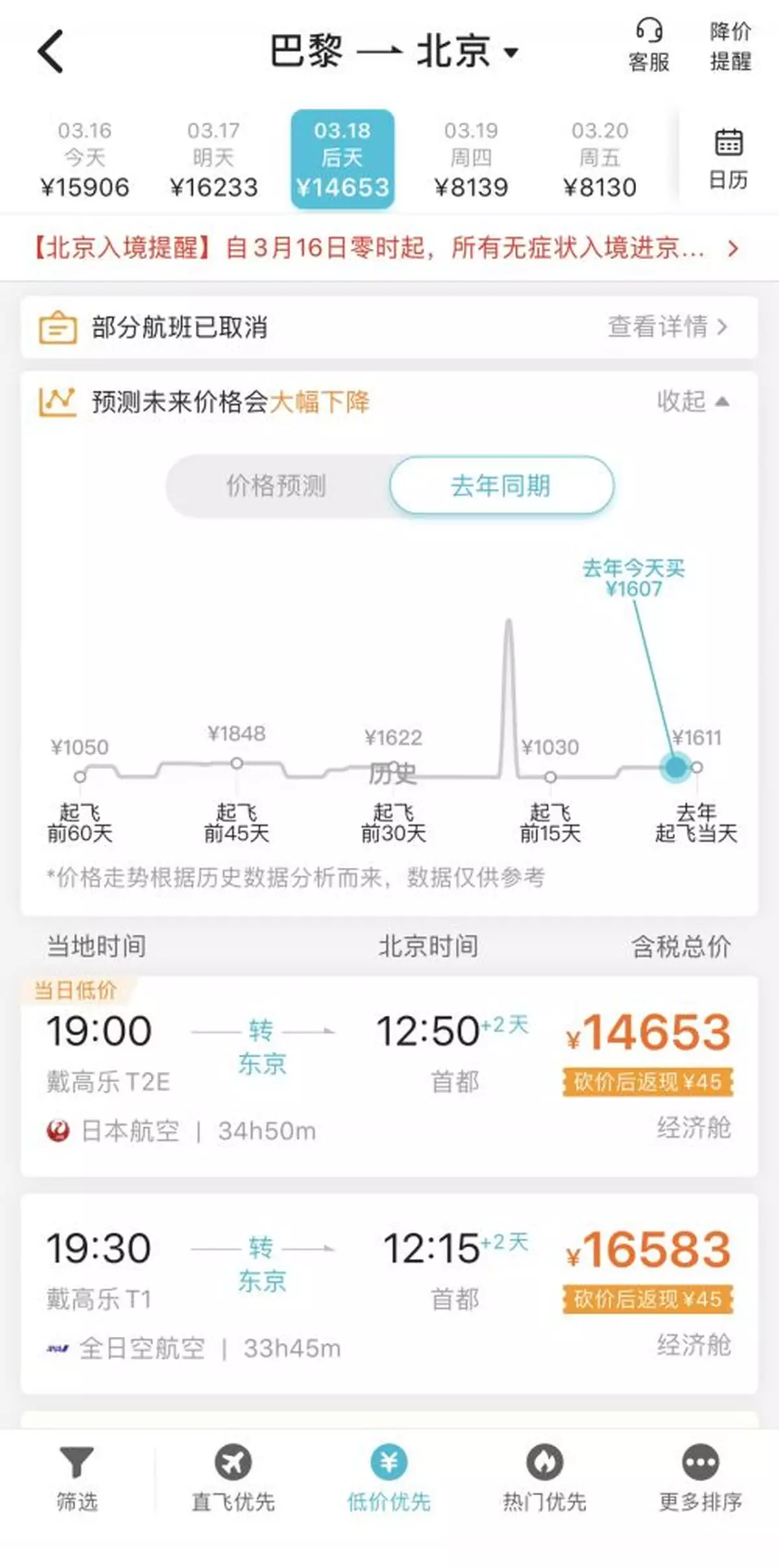
Task: Select the 03.17 明天 date
Action: tap(214, 159)
